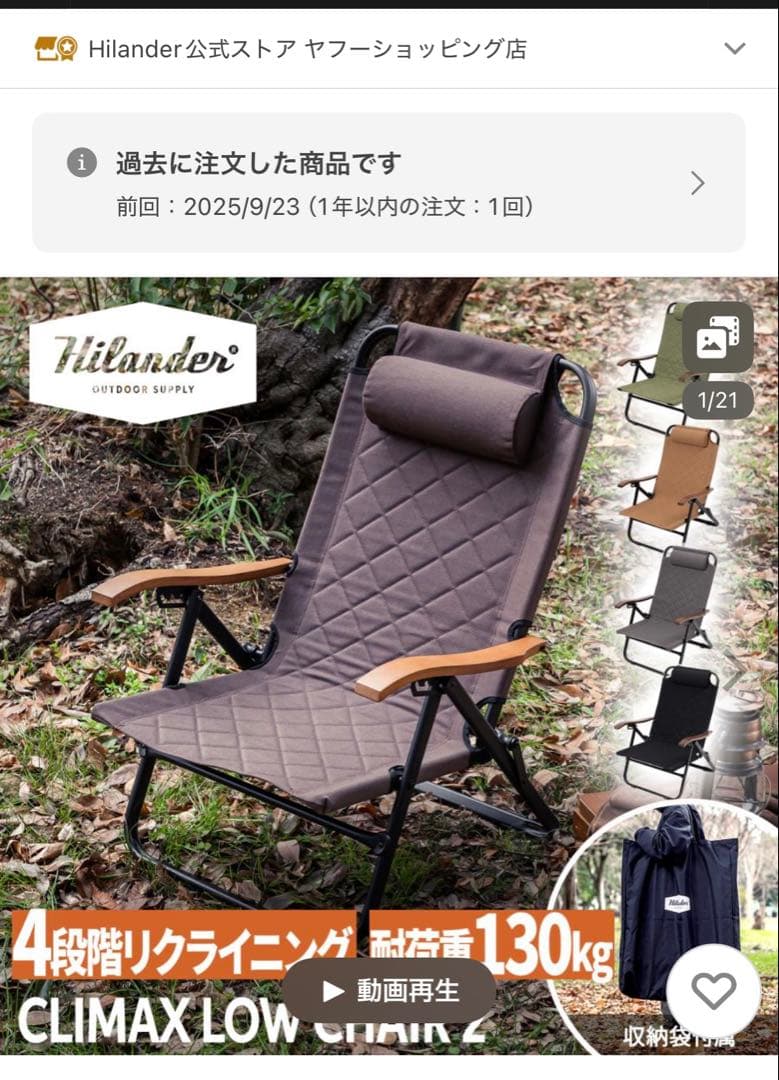Expand past order details with right arrow
This screenshot has height=1080, width=779.
click(x=697, y=183)
